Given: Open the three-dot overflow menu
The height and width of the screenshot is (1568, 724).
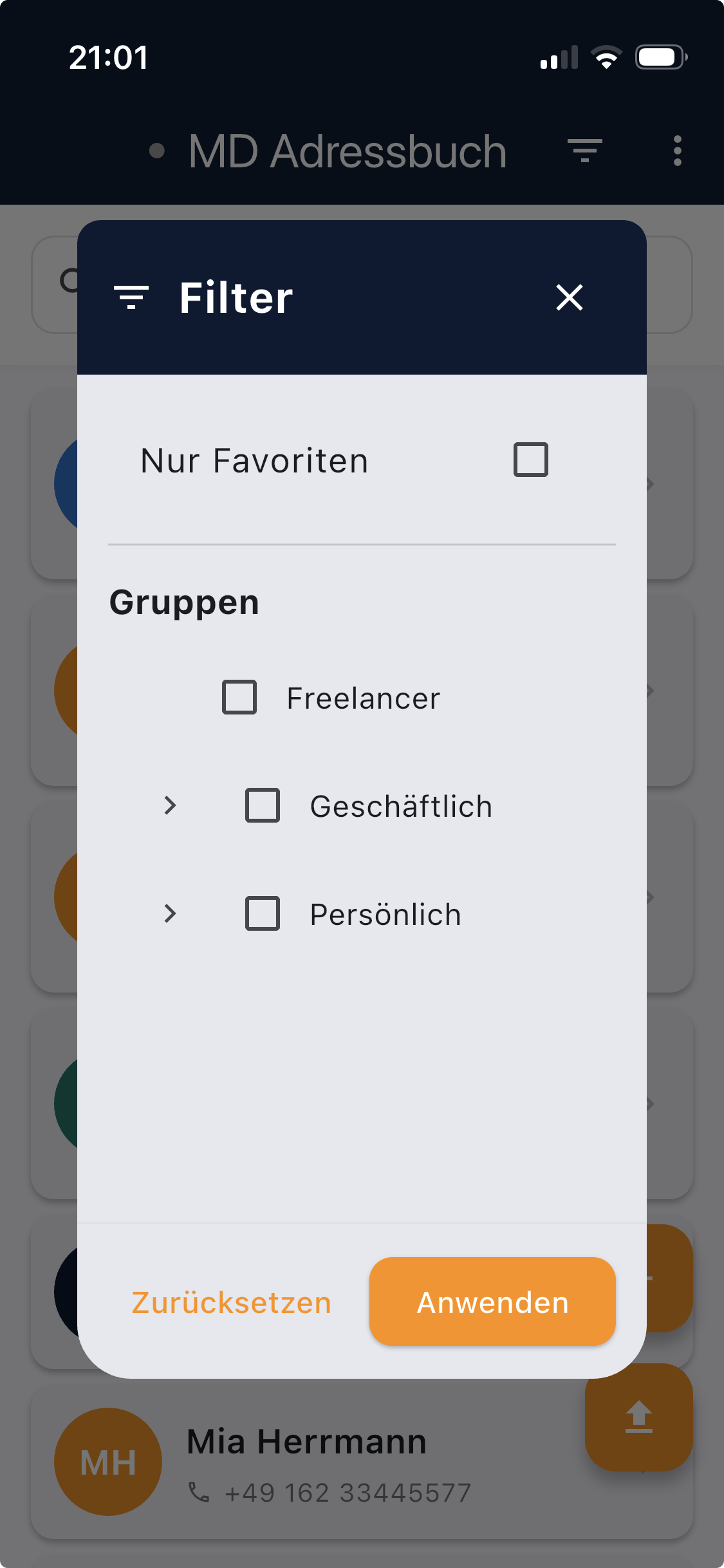Looking at the screenshot, I should tap(676, 151).
